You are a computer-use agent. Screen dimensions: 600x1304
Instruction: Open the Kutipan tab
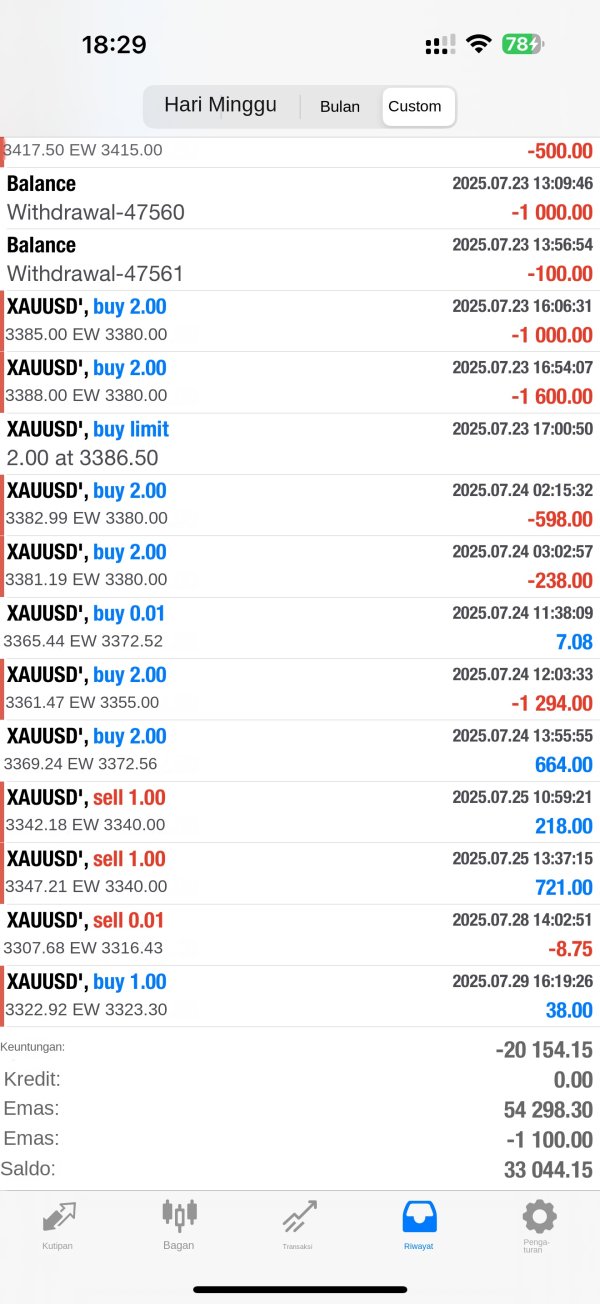coord(57,1226)
